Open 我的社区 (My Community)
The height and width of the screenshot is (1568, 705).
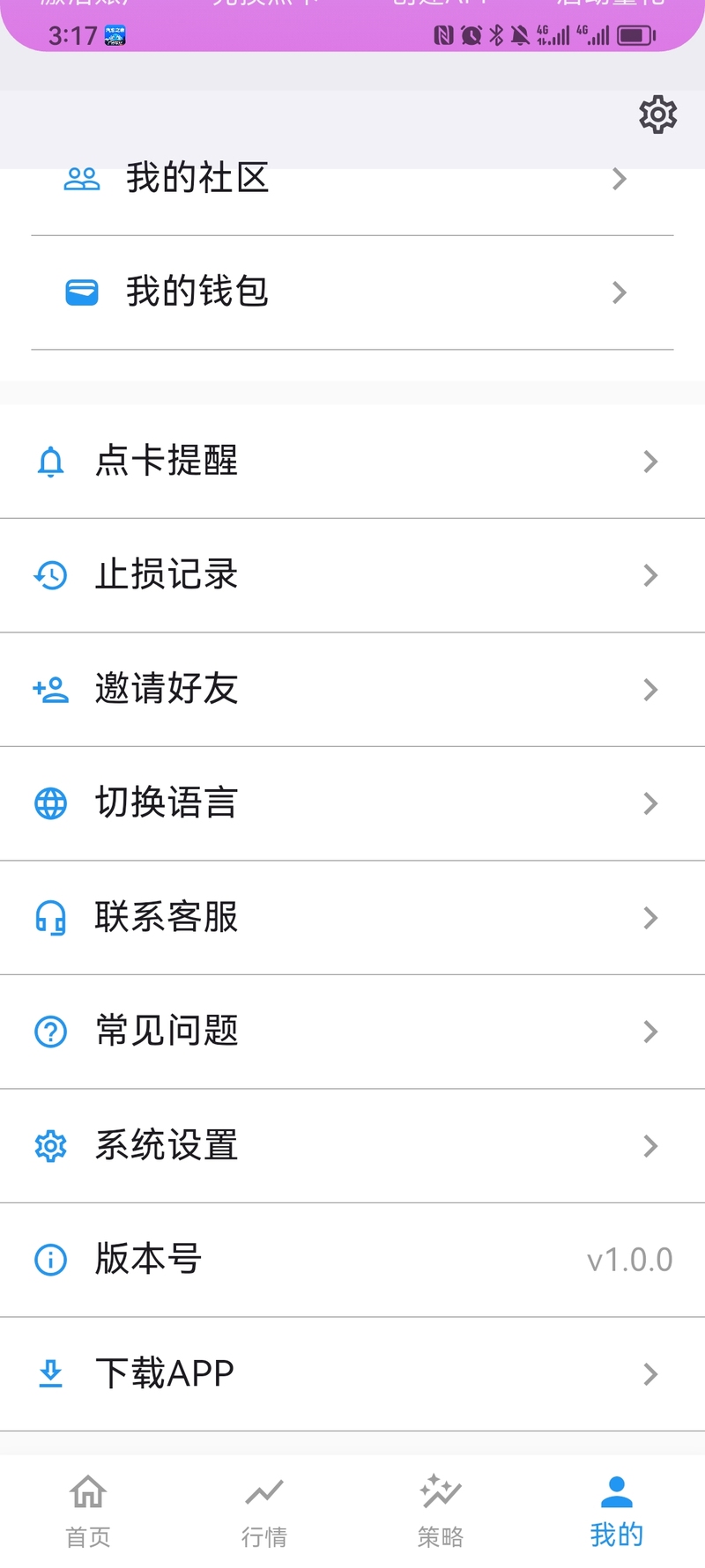pyautogui.click(x=352, y=187)
